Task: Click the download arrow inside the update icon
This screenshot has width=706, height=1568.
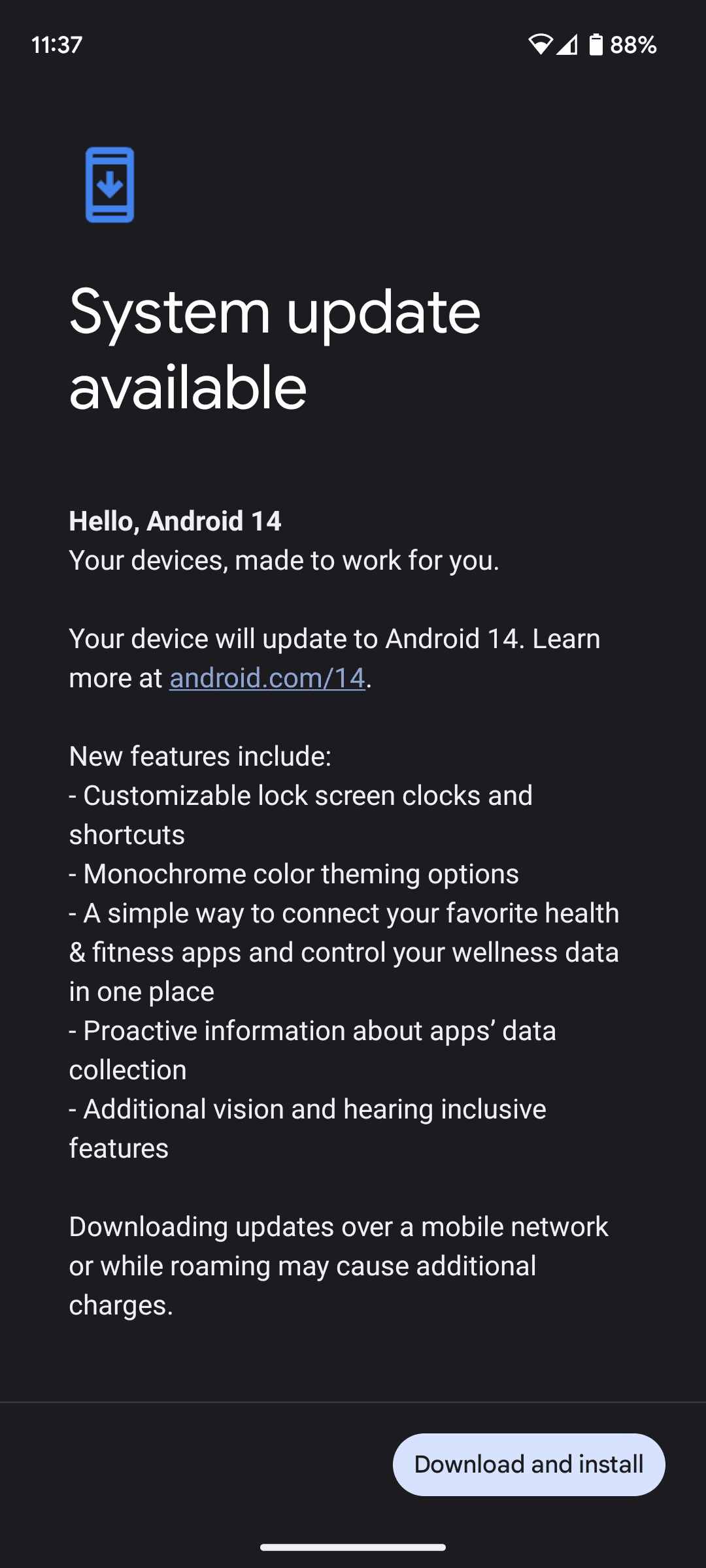Action: [110, 185]
